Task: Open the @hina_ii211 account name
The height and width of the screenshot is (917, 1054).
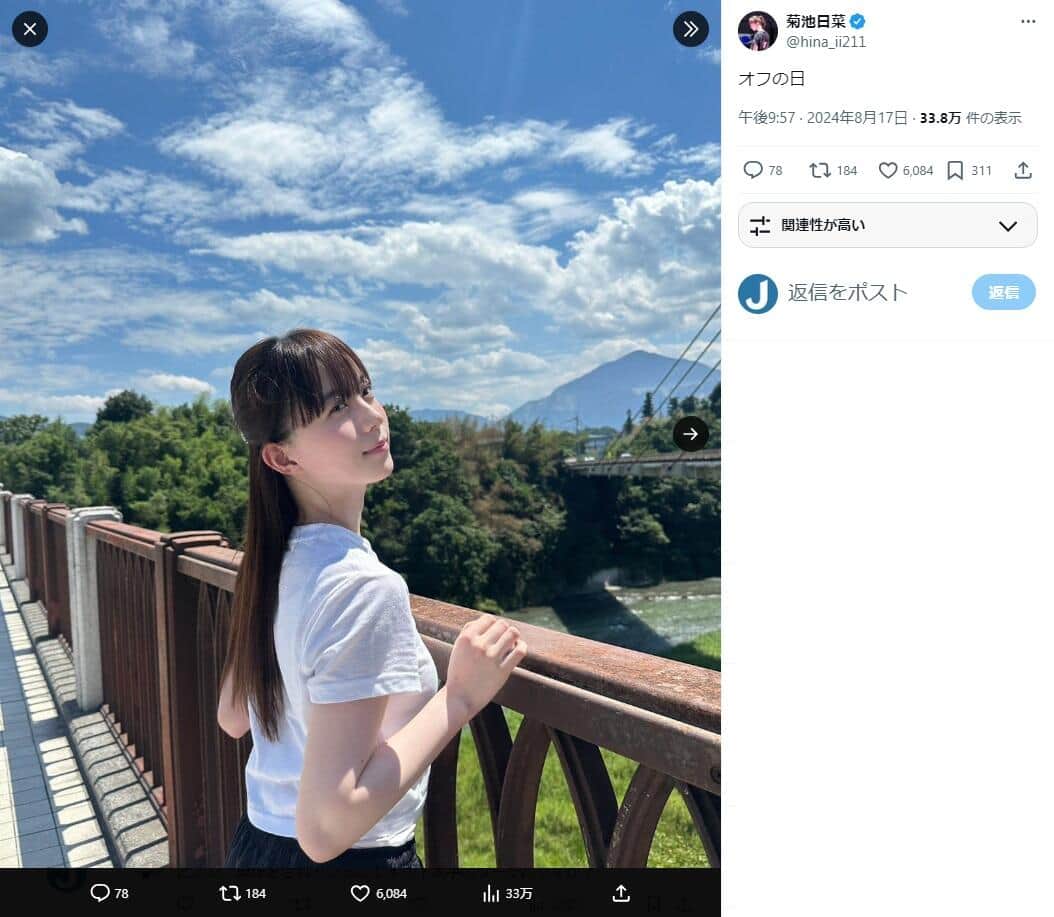Action: point(824,42)
